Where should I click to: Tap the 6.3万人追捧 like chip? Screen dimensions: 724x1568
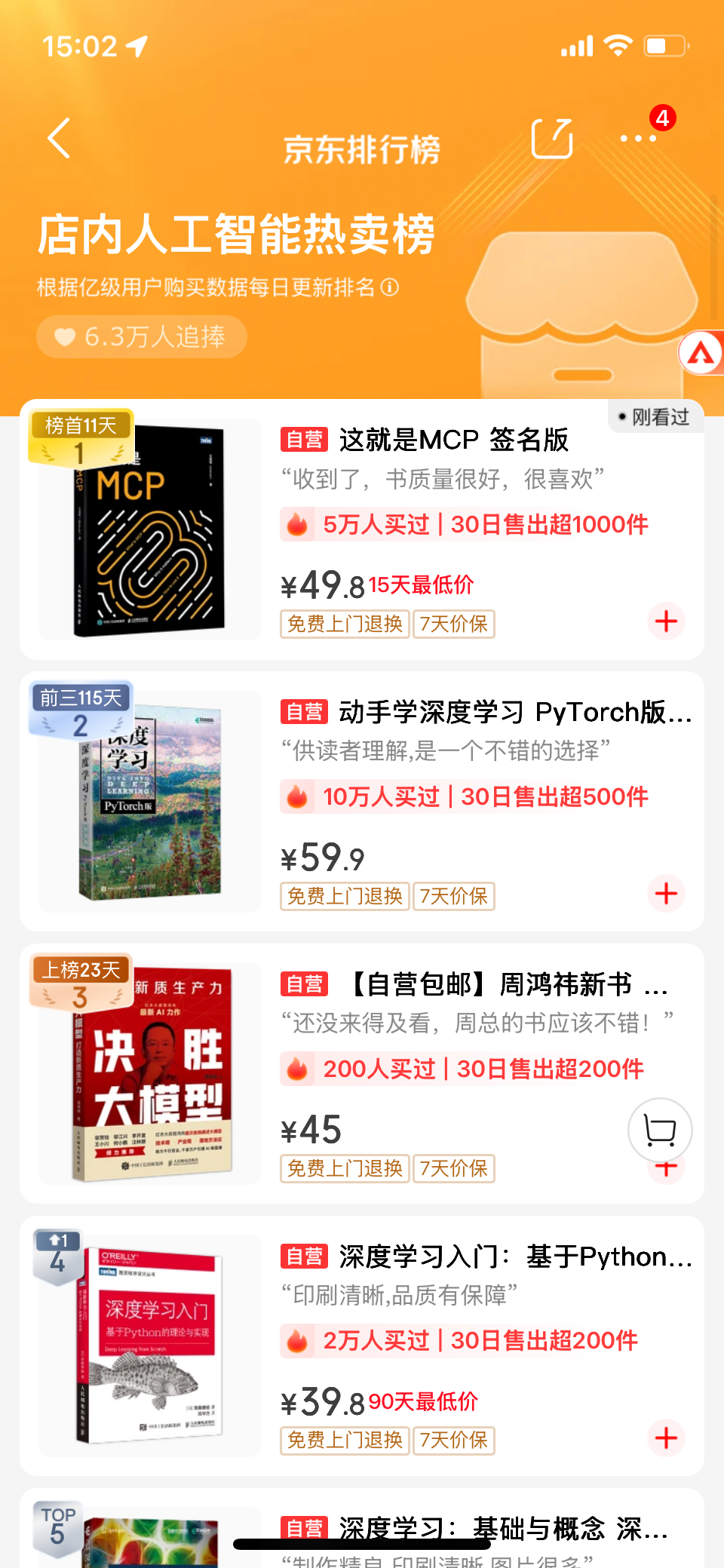pos(142,336)
